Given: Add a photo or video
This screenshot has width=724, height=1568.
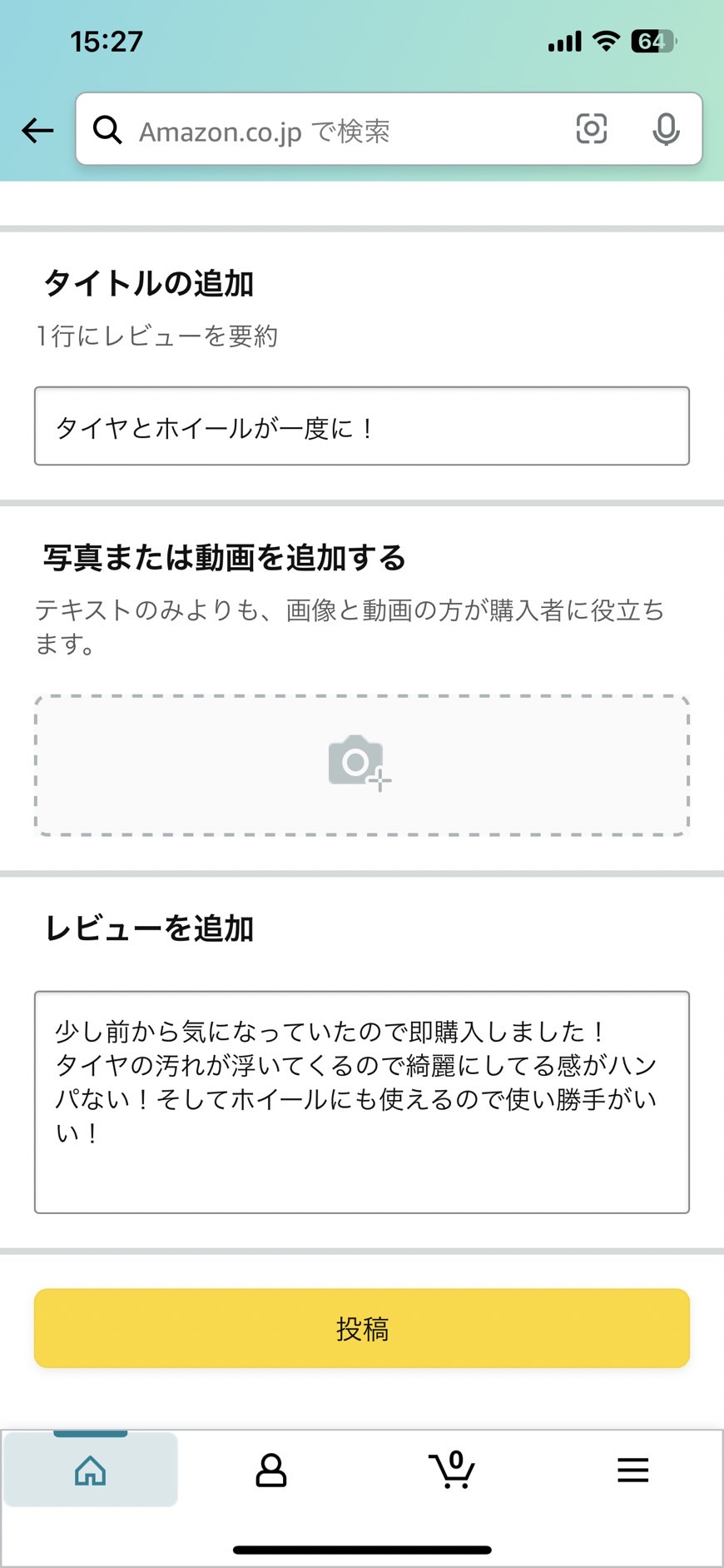Looking at the screenshot, I should [362, 765].
